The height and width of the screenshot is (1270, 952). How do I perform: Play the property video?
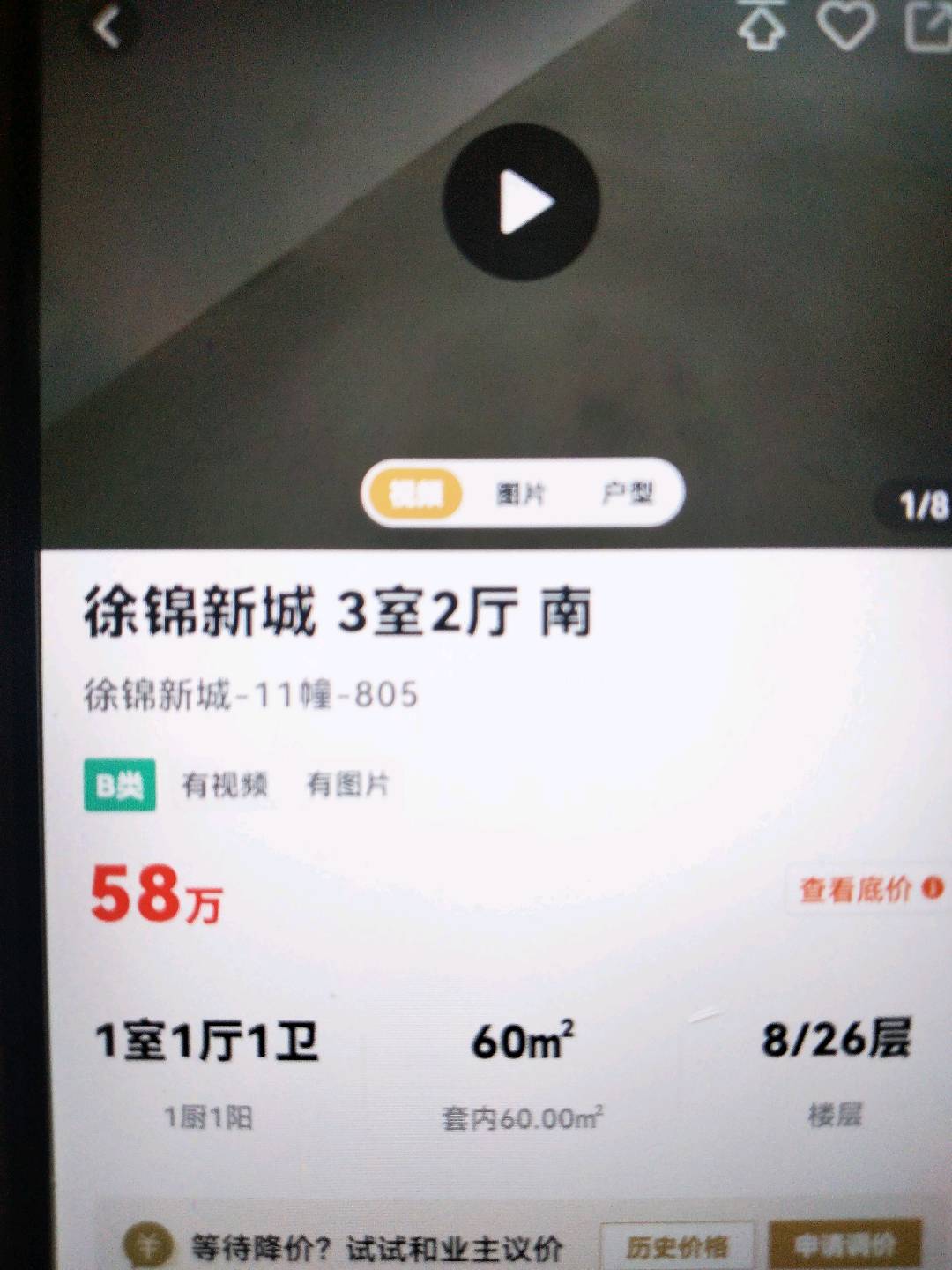click(x=521, y=202)
